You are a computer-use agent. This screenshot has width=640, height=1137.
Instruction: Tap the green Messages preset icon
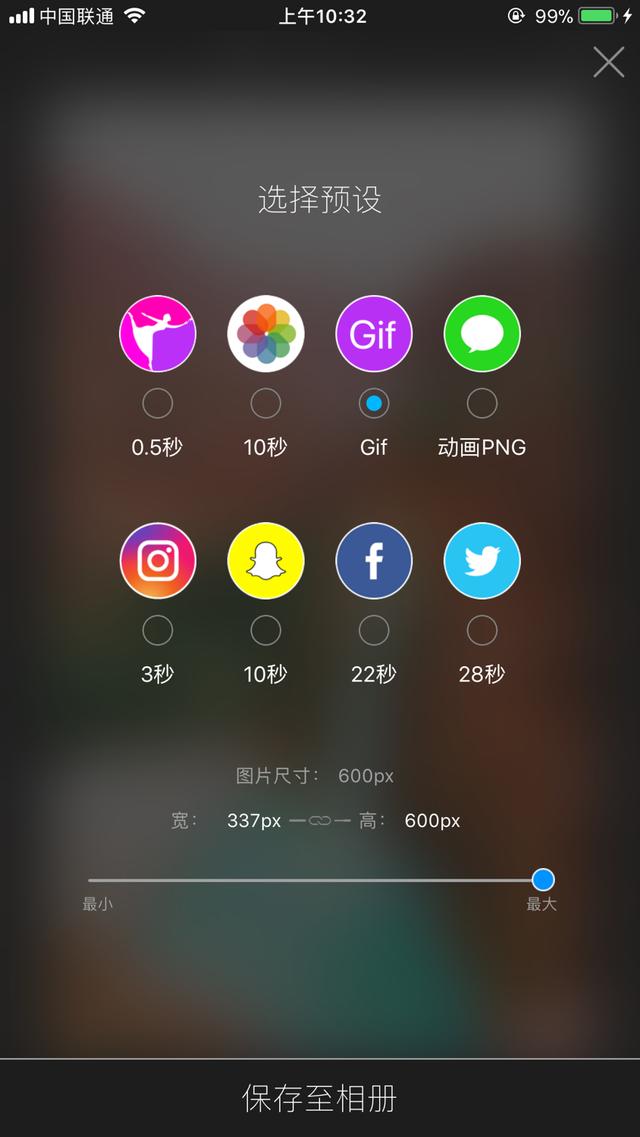[x=482, y=334]
